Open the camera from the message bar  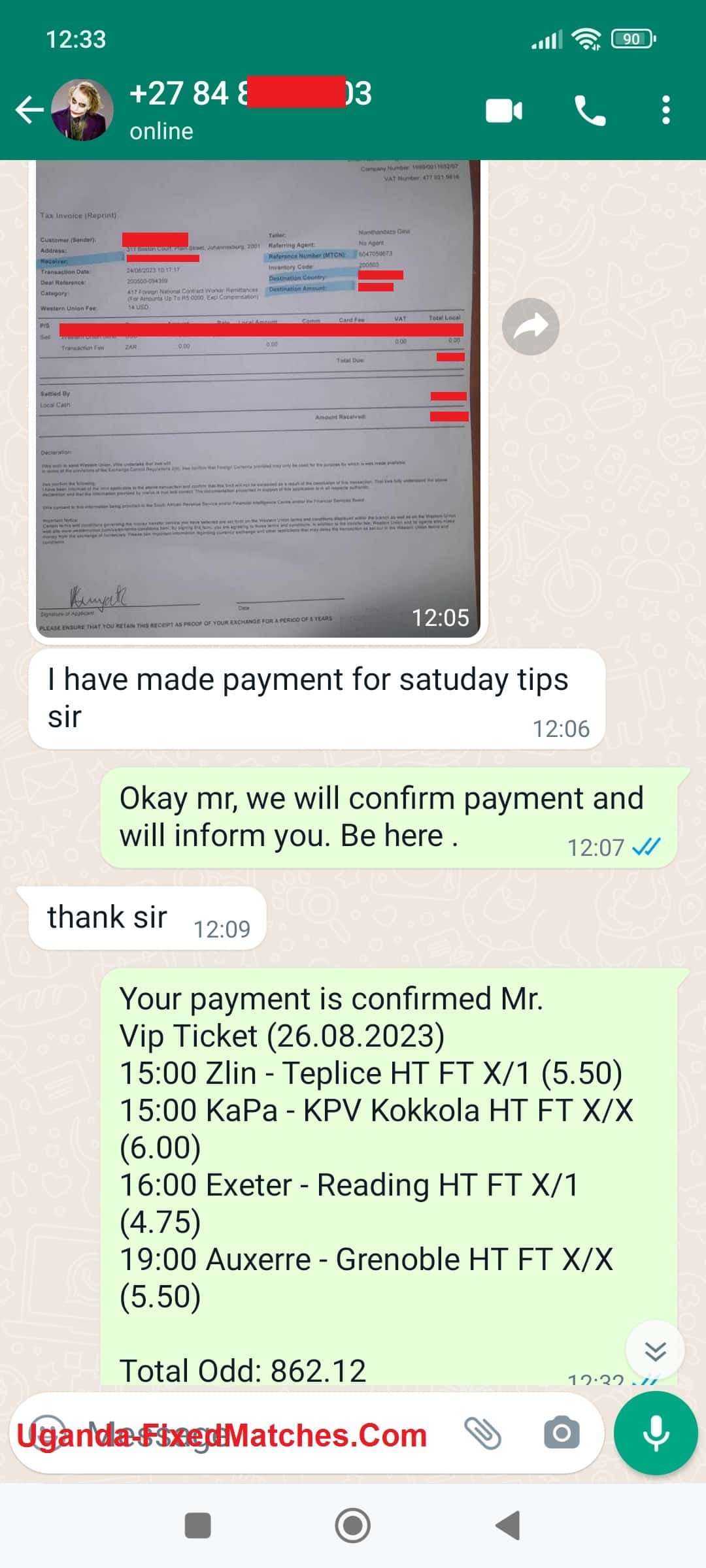562,1433
